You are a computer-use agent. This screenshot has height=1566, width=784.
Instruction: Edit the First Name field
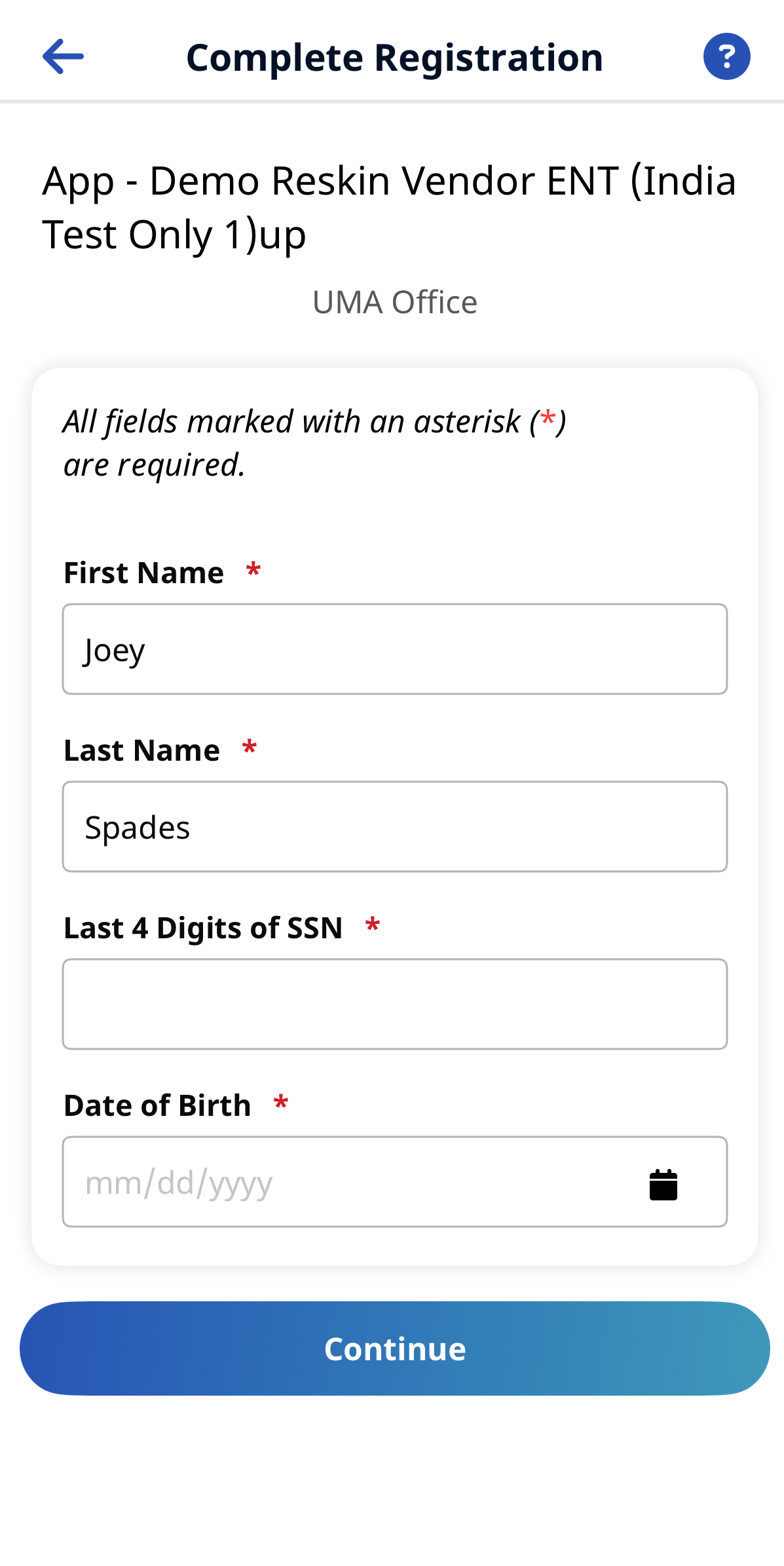(395, 649)
